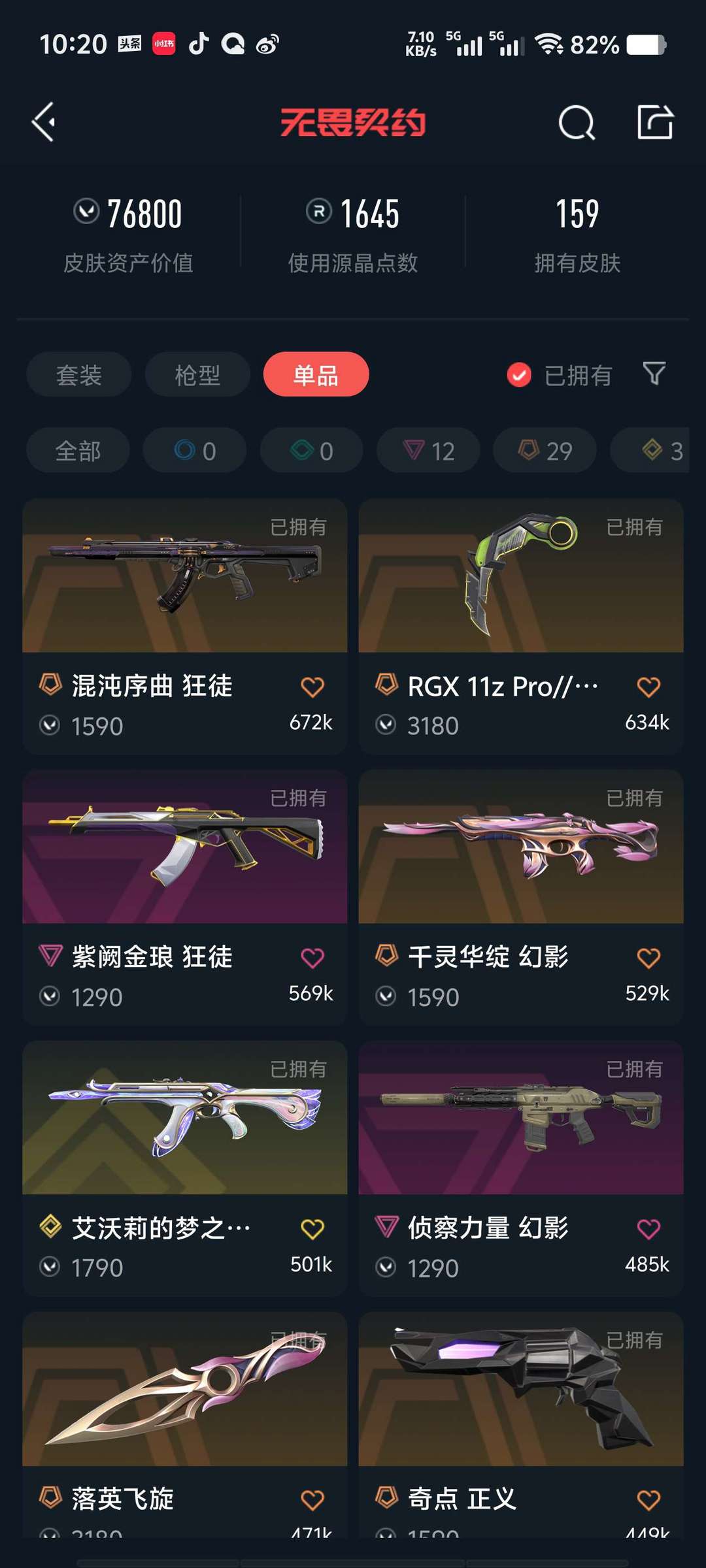Open the RGX 11z Pro knife card
Screen dimensions: 706x1568
pyautogui.click(x=521, y=627)
